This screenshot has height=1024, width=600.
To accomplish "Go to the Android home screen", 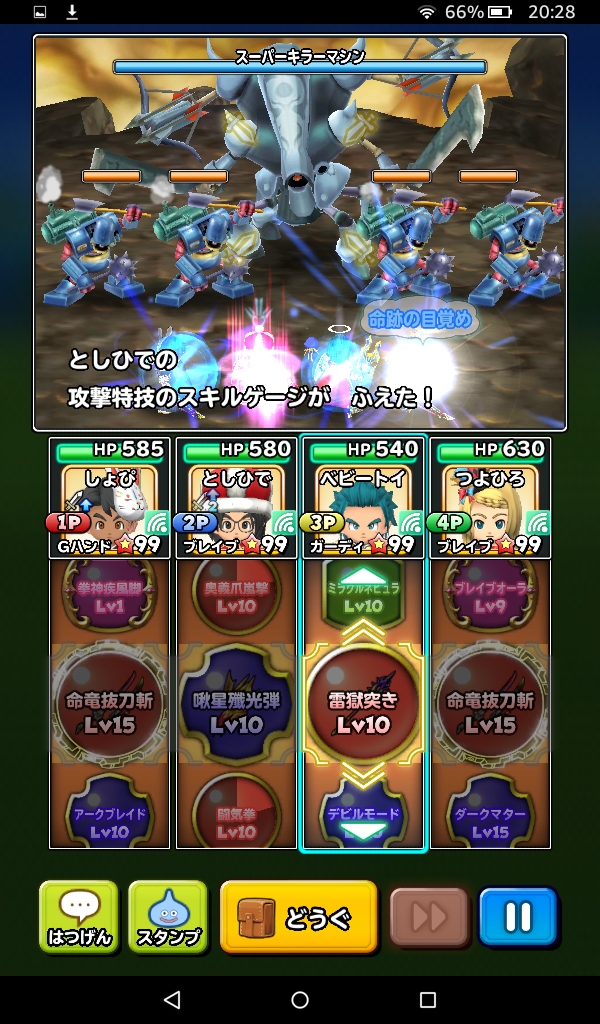I will click(300, 1000).
